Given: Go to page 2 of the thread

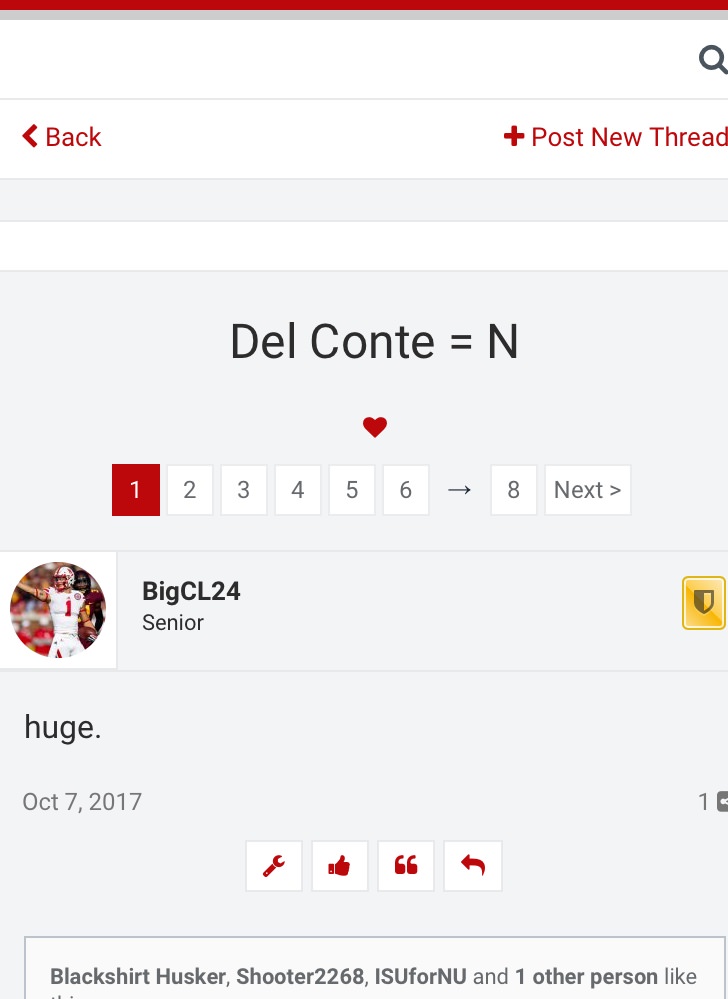Looking at the screenshot, I should click(x=189, y=490).
